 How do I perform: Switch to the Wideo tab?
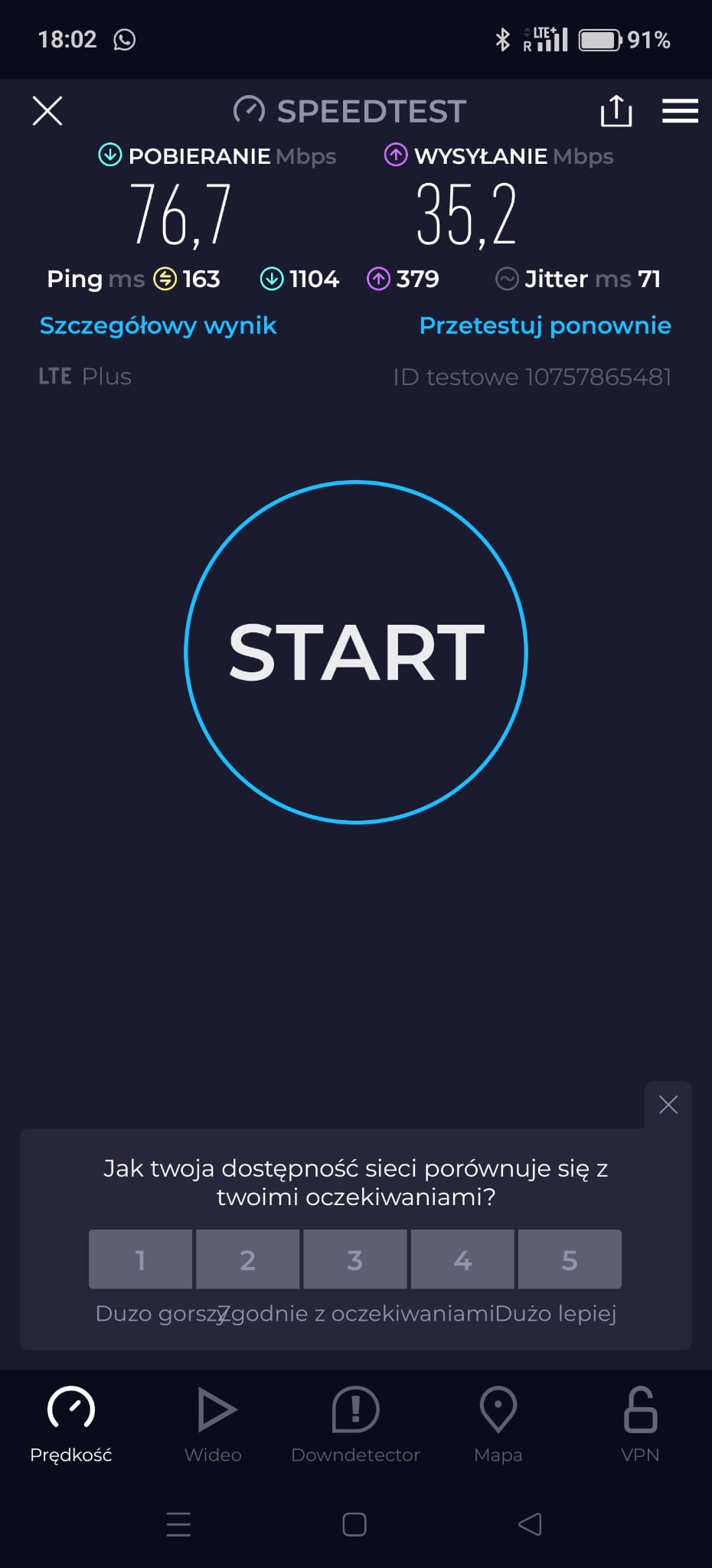coord(214,1424)
